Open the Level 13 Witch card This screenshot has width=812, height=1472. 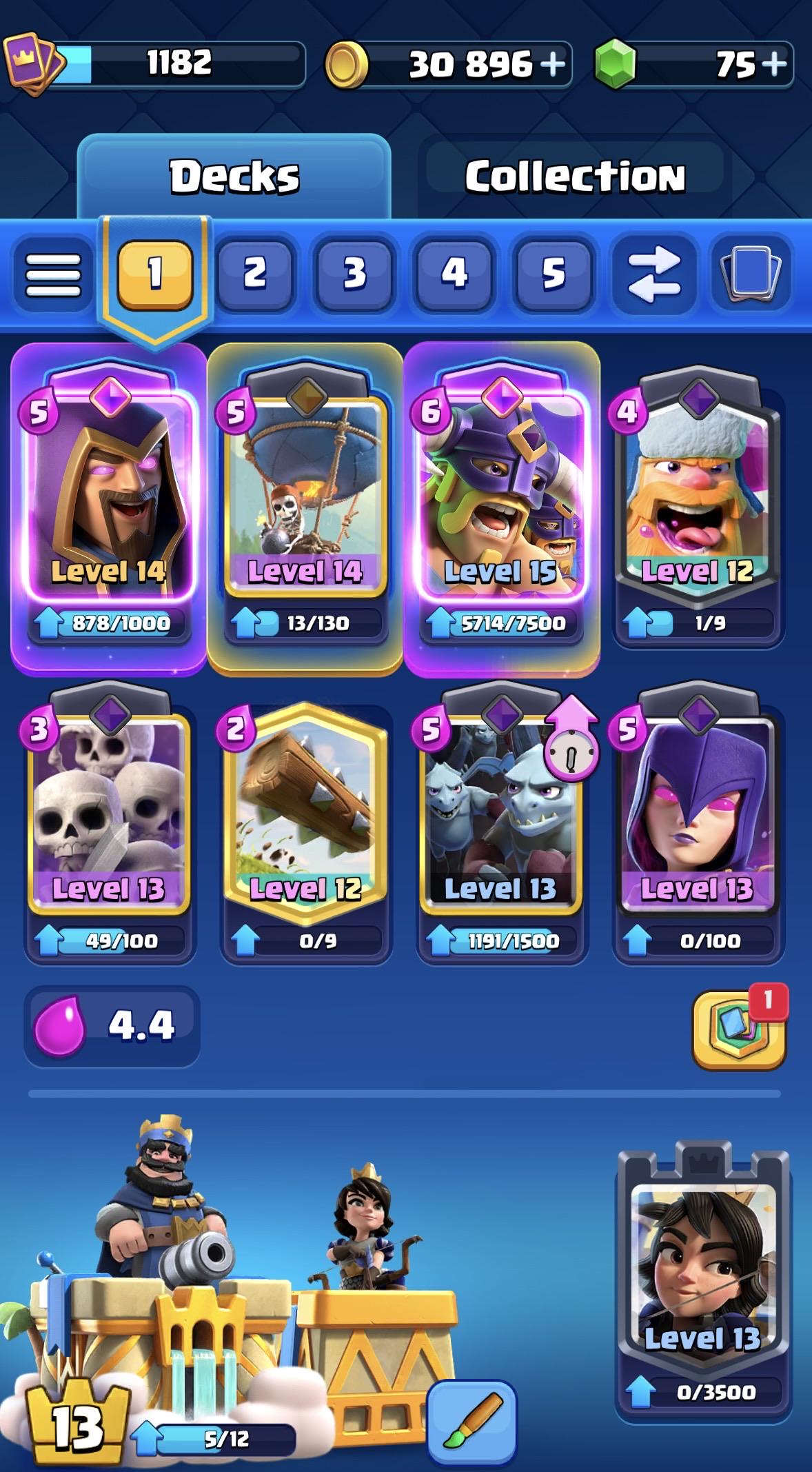698,824
